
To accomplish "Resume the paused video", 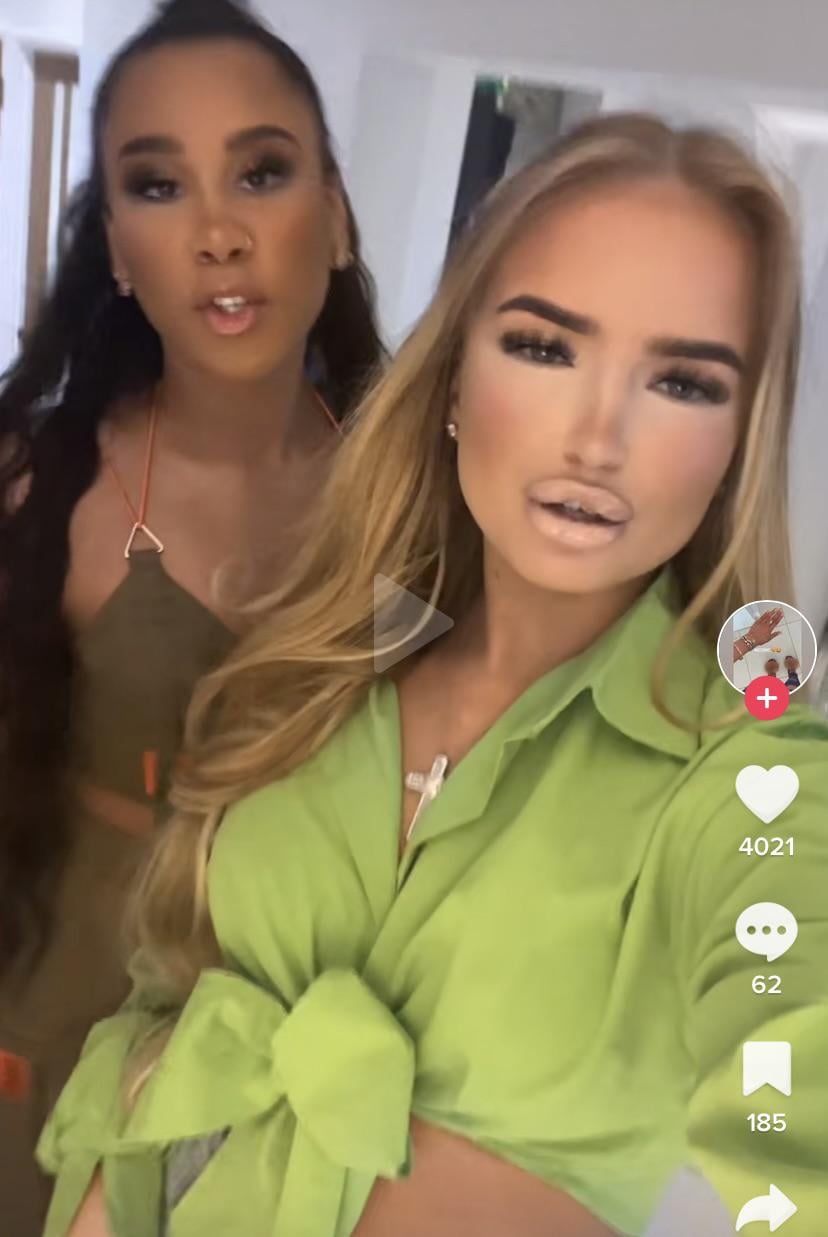I will point(411,623).
